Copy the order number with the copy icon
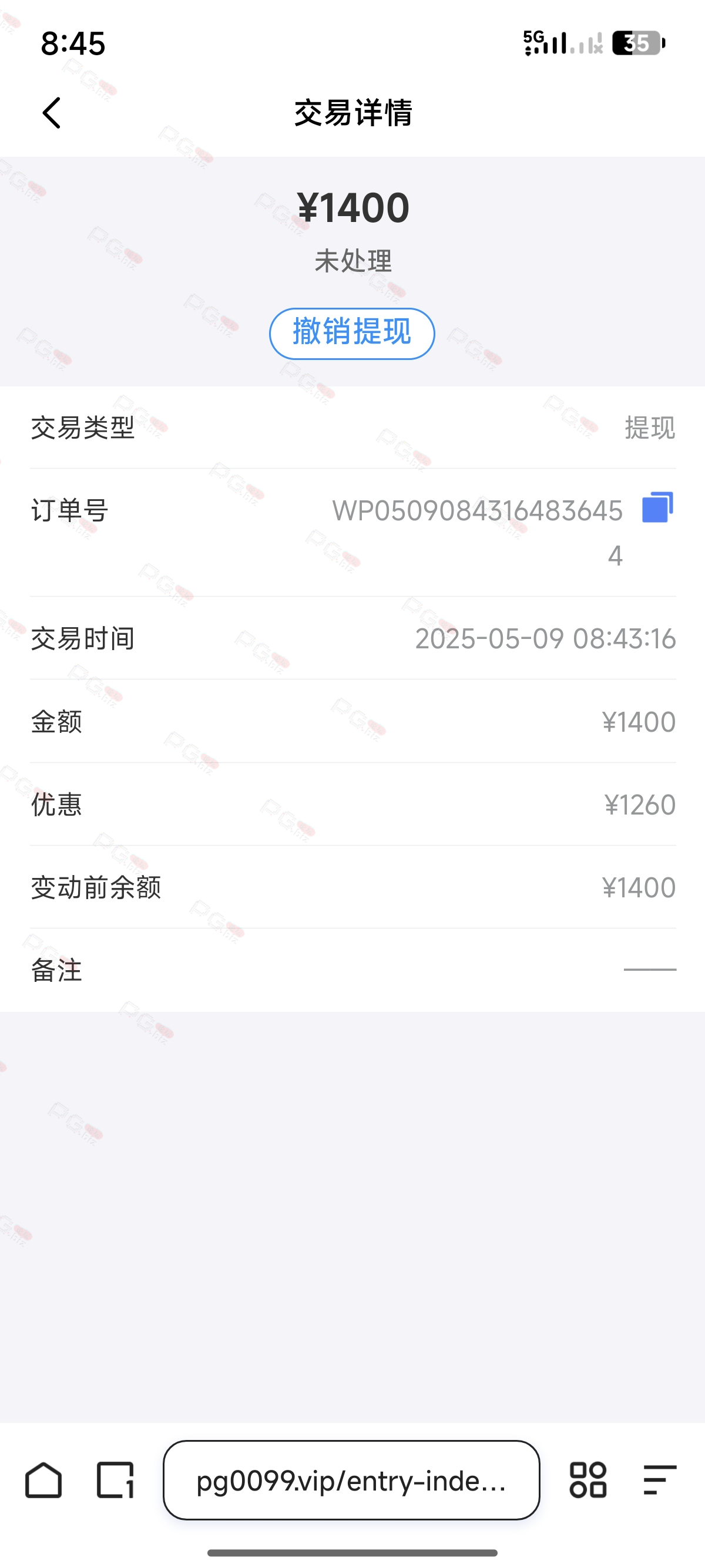Screen dimensions: 705x1568 (657, 507)
